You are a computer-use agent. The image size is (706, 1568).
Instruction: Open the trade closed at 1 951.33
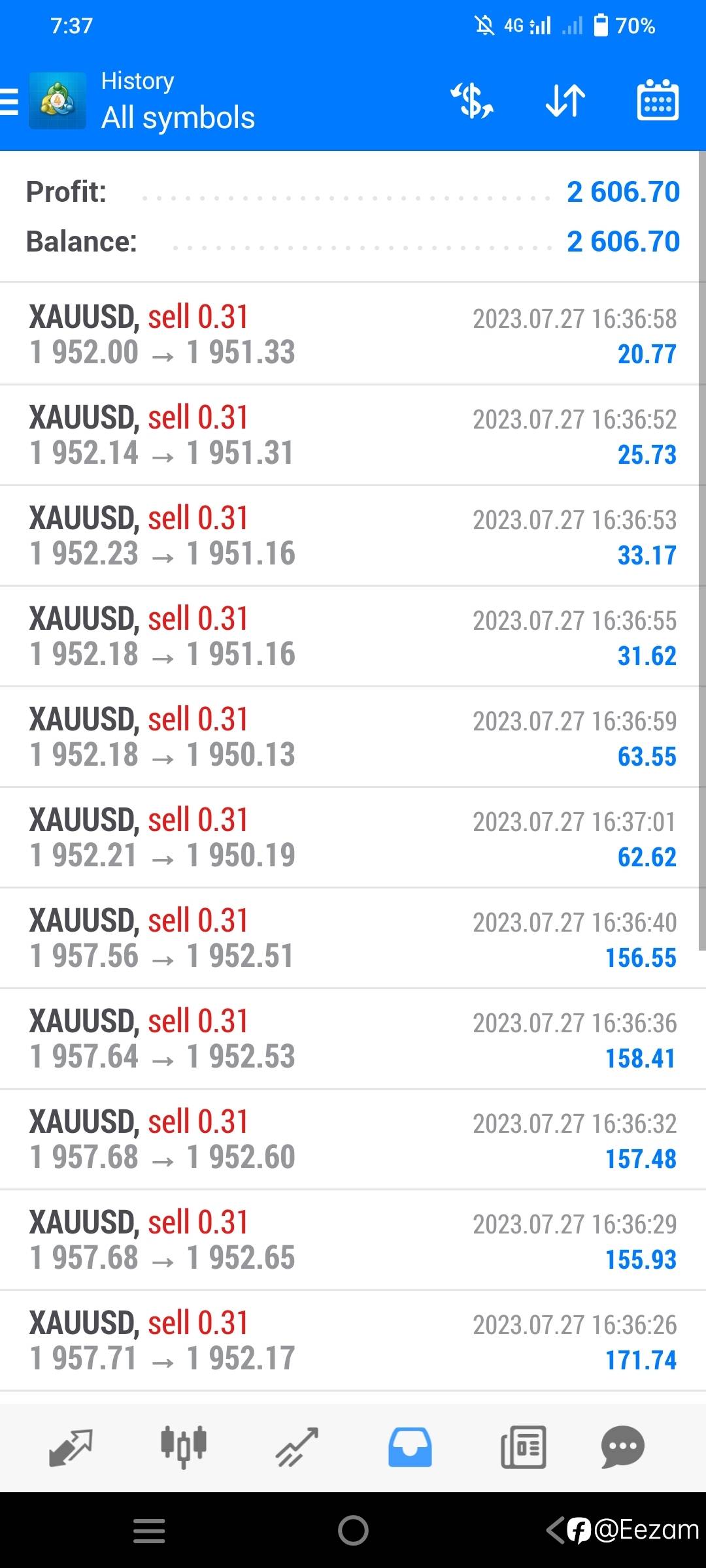pos(353,335)
